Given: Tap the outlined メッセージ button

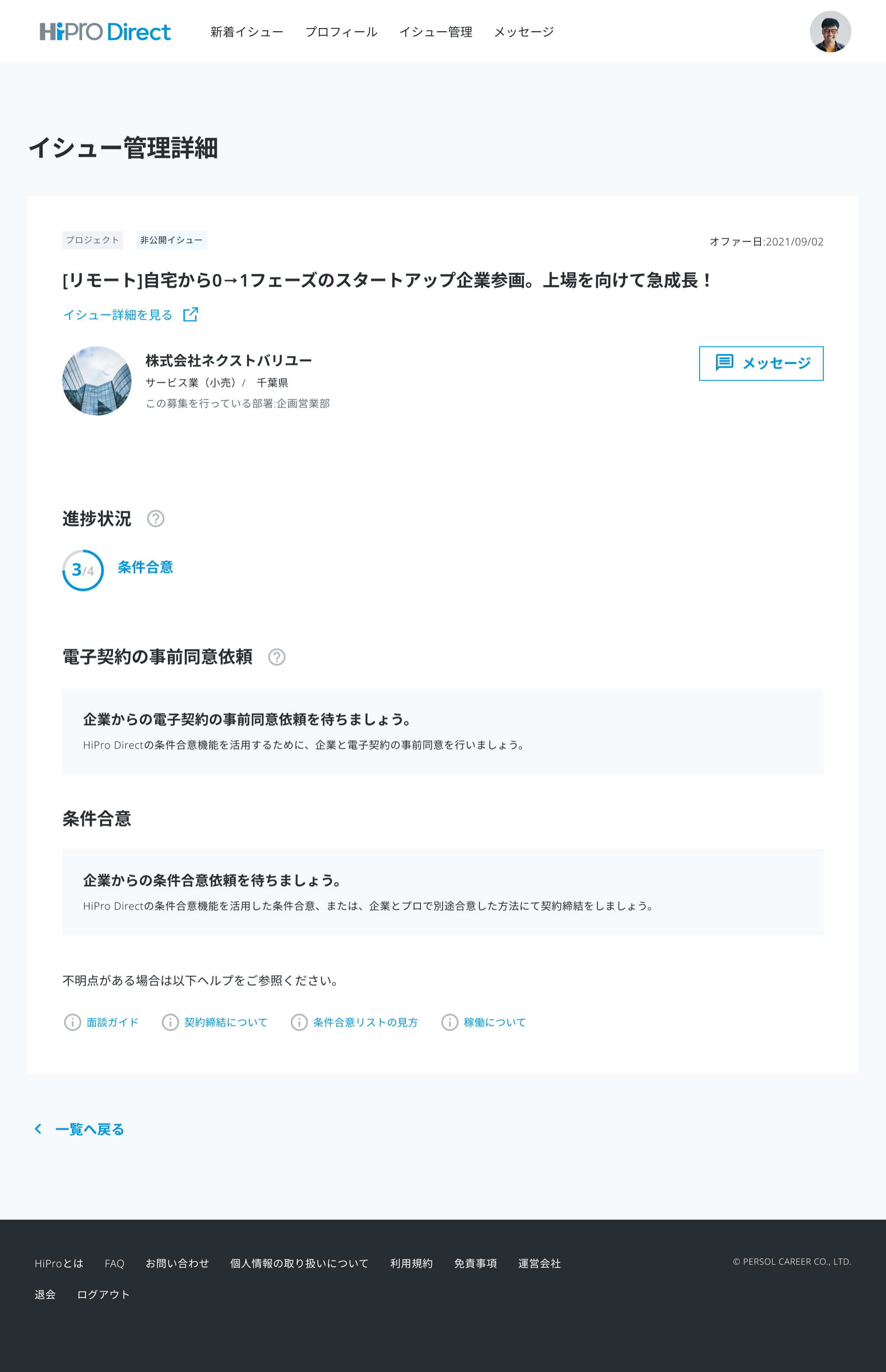Looking at the screenshot, I should coord(761,363).
